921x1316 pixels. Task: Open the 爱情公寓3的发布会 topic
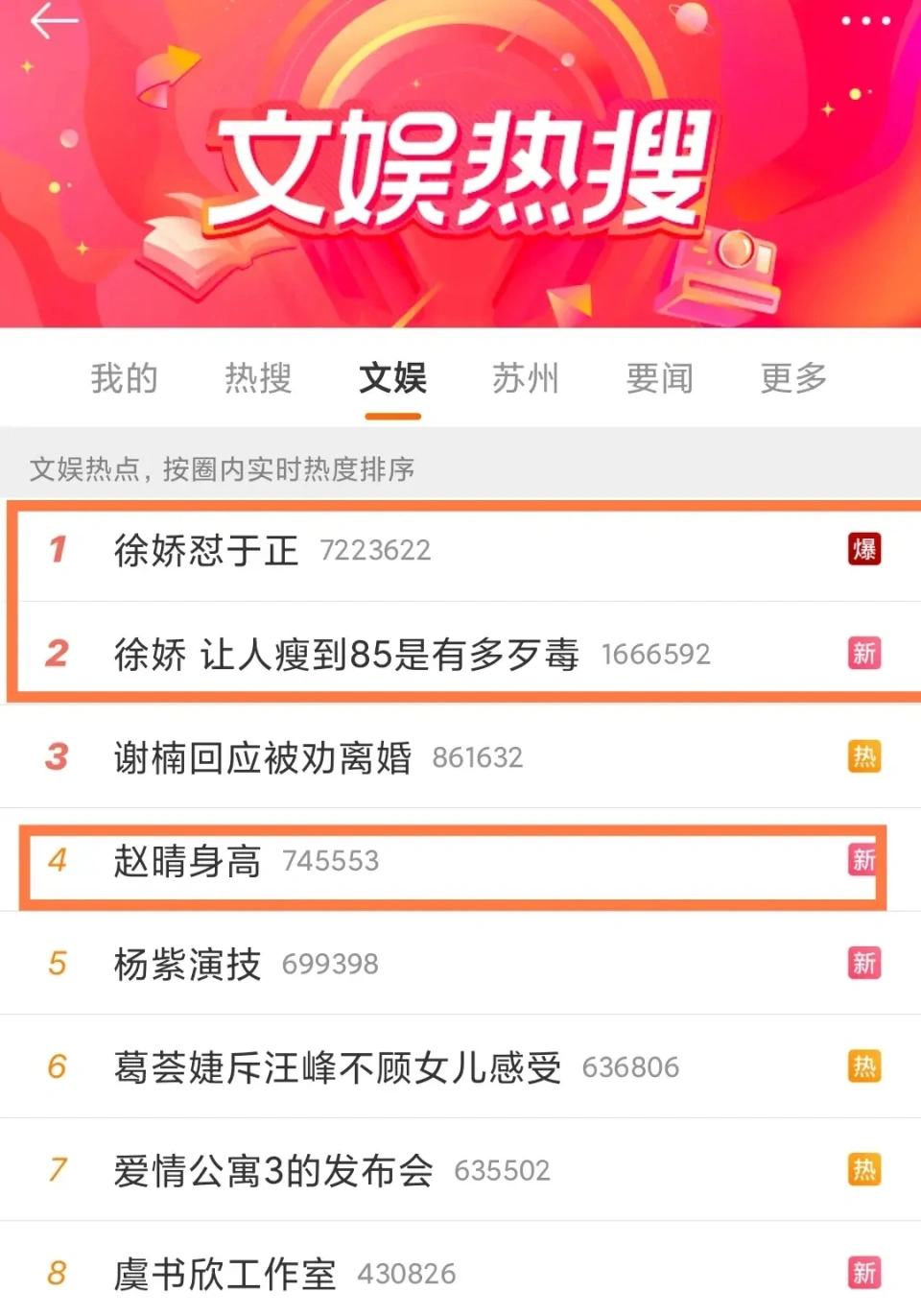(273, 1171)
